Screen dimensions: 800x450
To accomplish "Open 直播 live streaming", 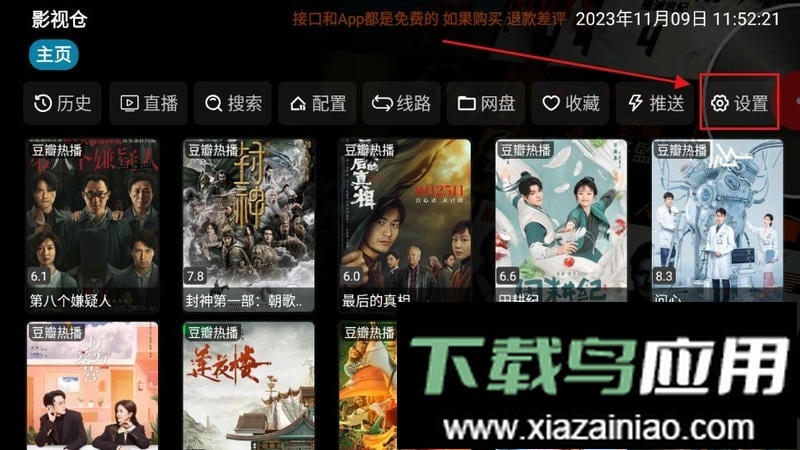I will coord(148,103).
